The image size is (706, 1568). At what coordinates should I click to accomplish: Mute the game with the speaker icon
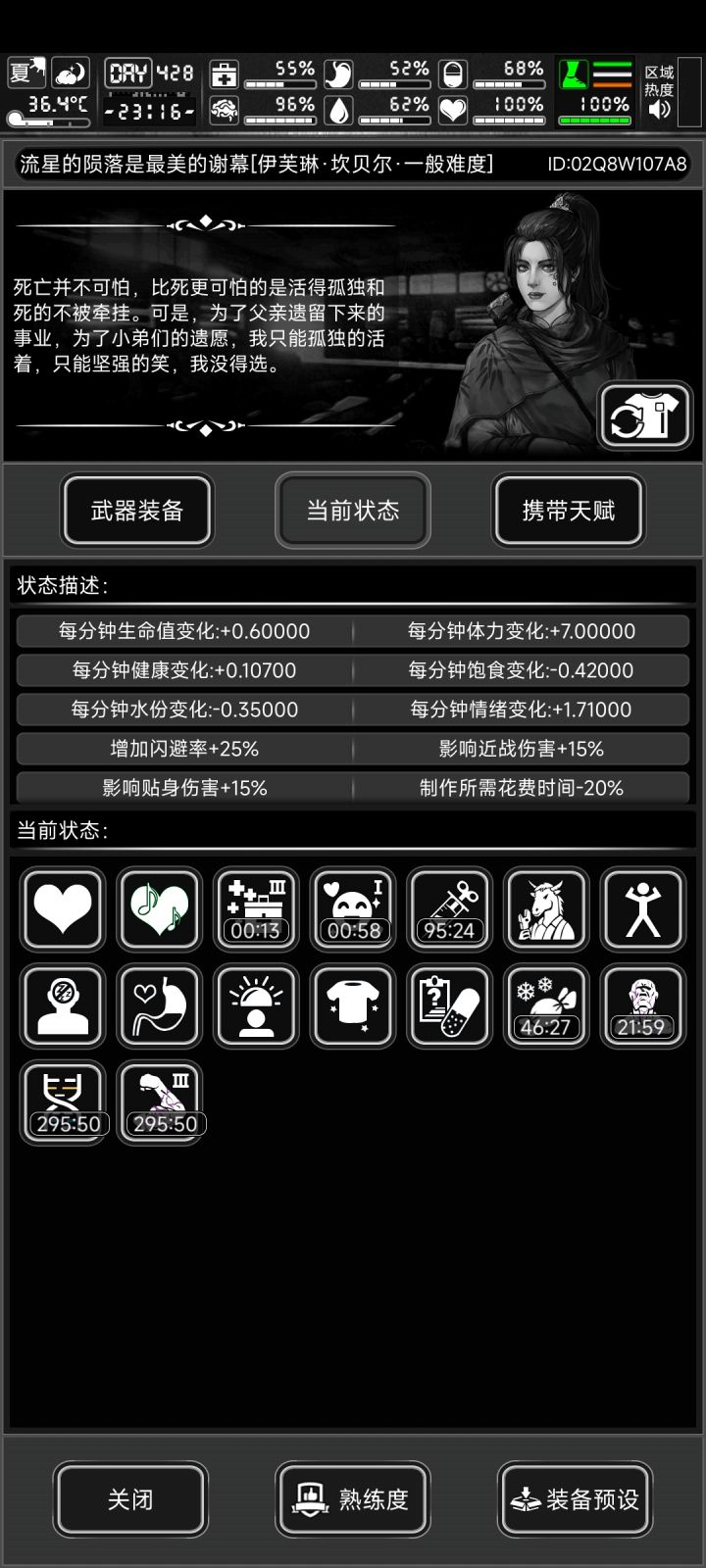click(659, 110)
